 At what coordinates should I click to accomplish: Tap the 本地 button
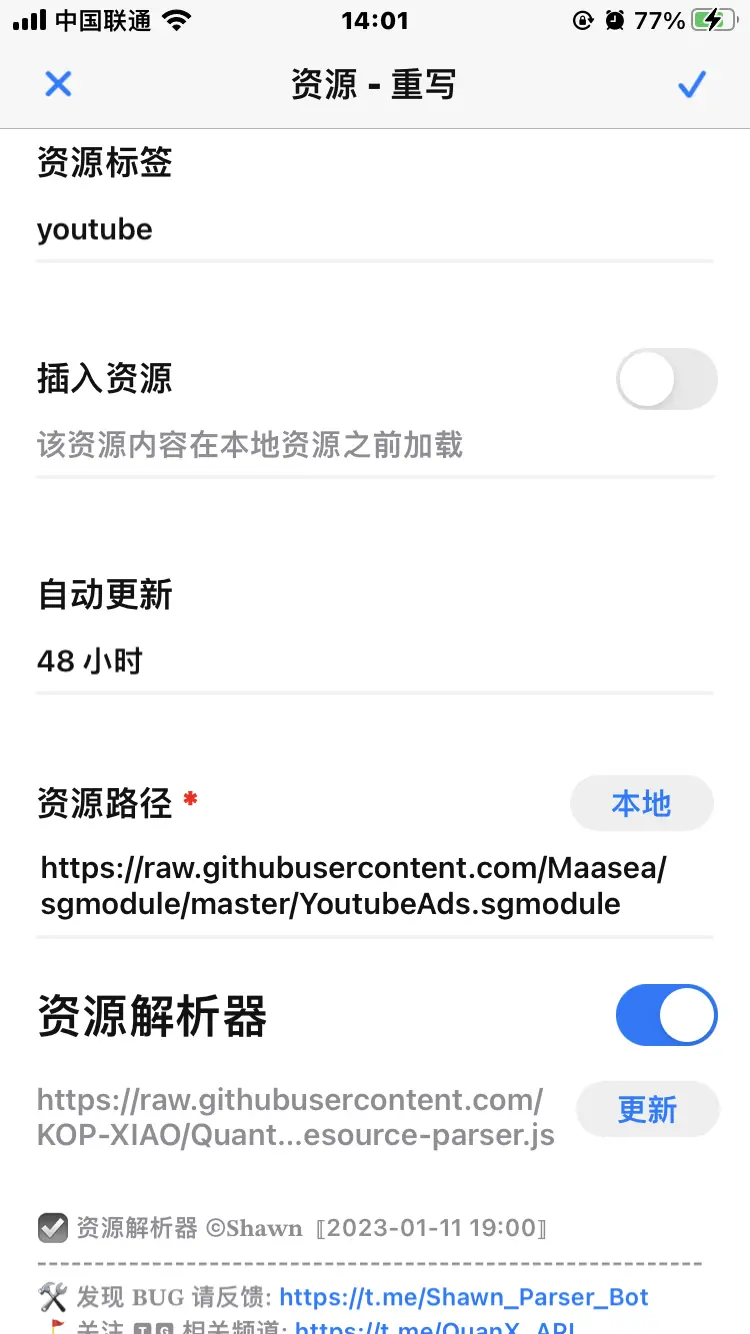tap(641, 803)
